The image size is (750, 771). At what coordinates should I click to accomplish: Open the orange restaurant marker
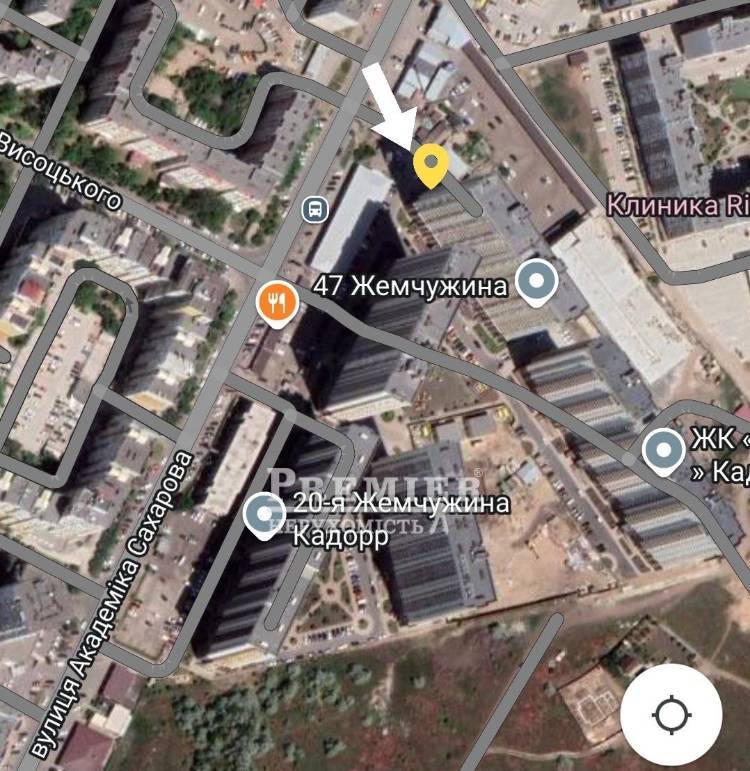click(276, 300)
